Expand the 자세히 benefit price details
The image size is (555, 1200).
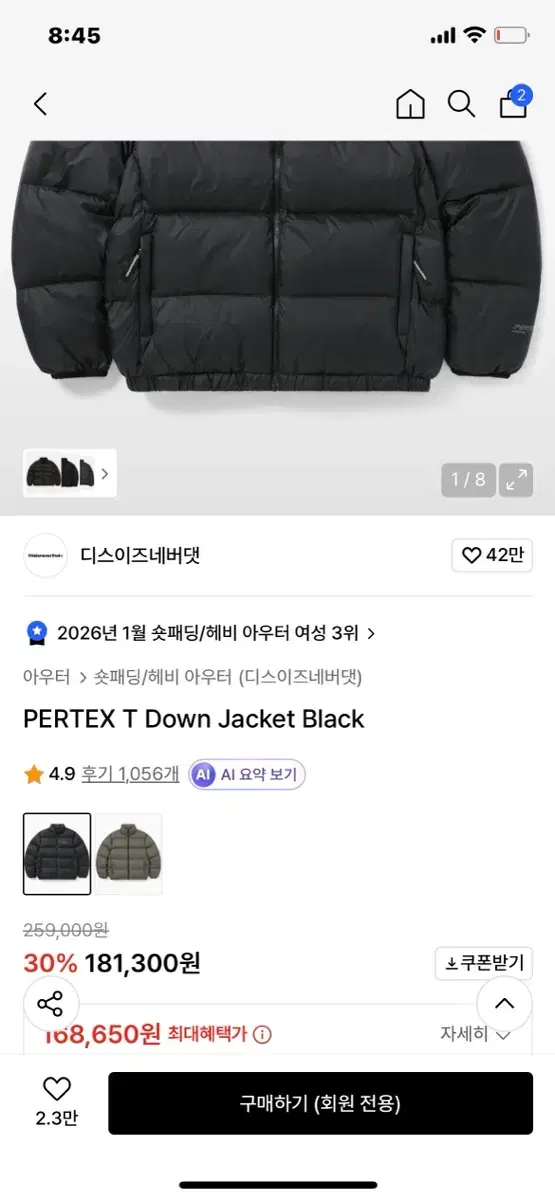pyautogui.click(x=476, y=1034)
